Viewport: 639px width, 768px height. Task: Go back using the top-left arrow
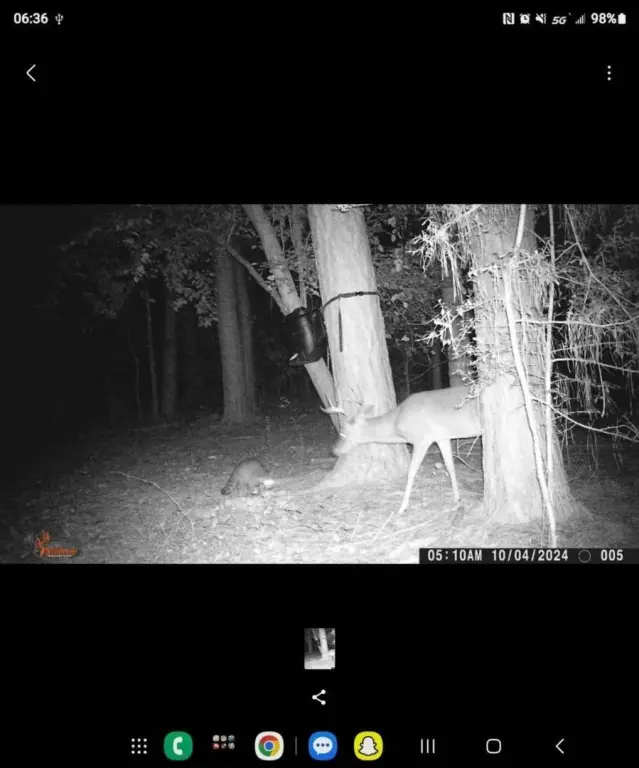click(31, 73)
